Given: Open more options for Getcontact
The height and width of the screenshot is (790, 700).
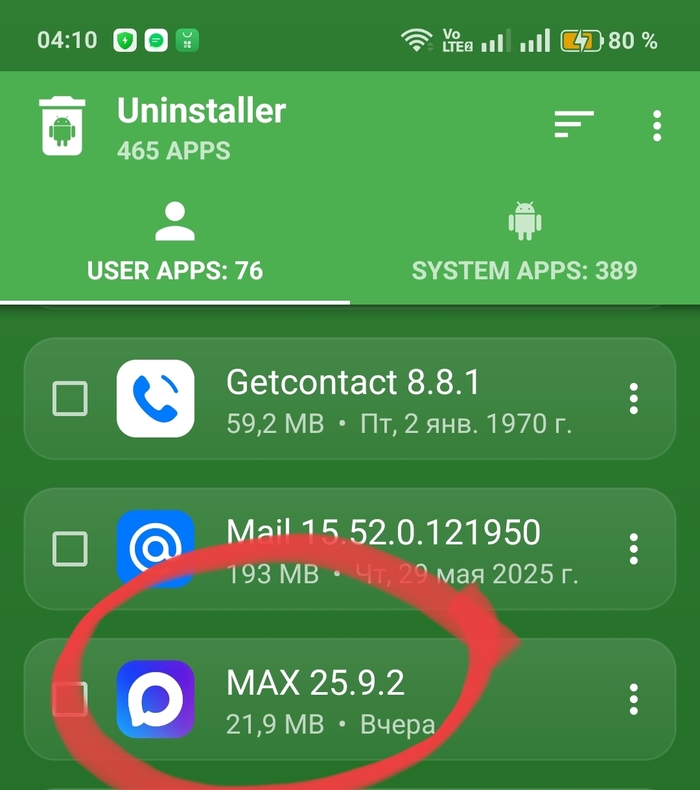Looking at the screenshot, I should tap(633, 399).
